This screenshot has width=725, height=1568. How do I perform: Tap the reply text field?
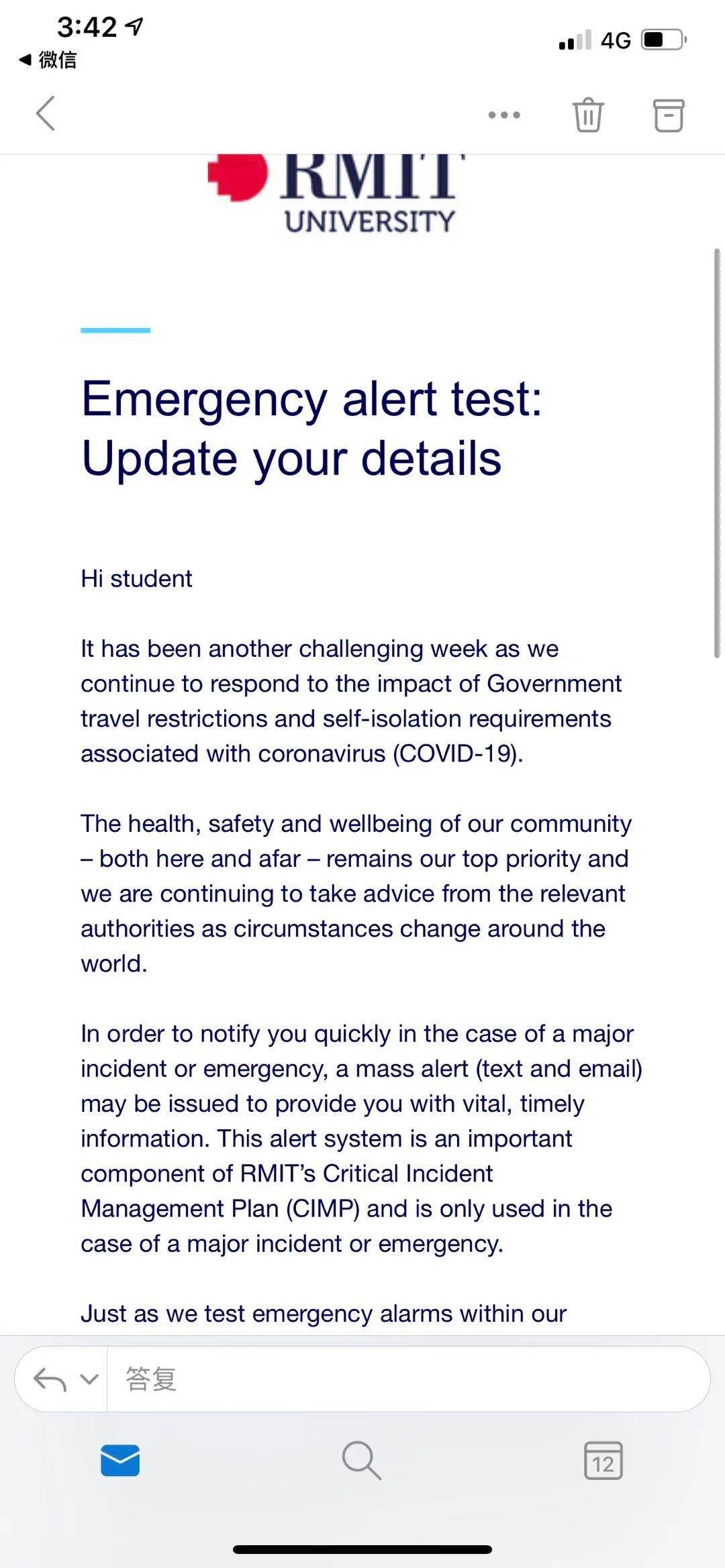pos(408,1379)
